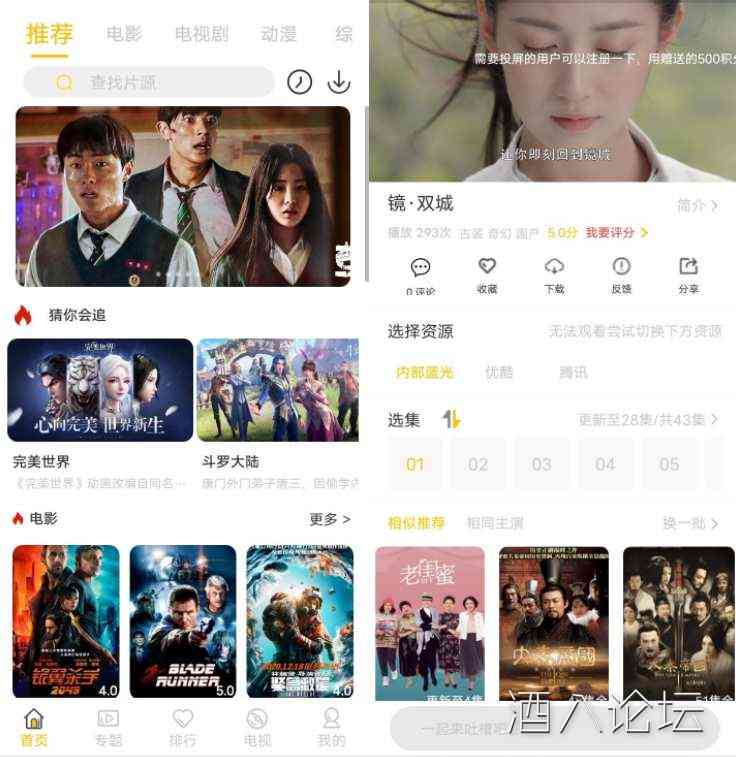
Task: Play episode 03
Action: coord(541,464)
